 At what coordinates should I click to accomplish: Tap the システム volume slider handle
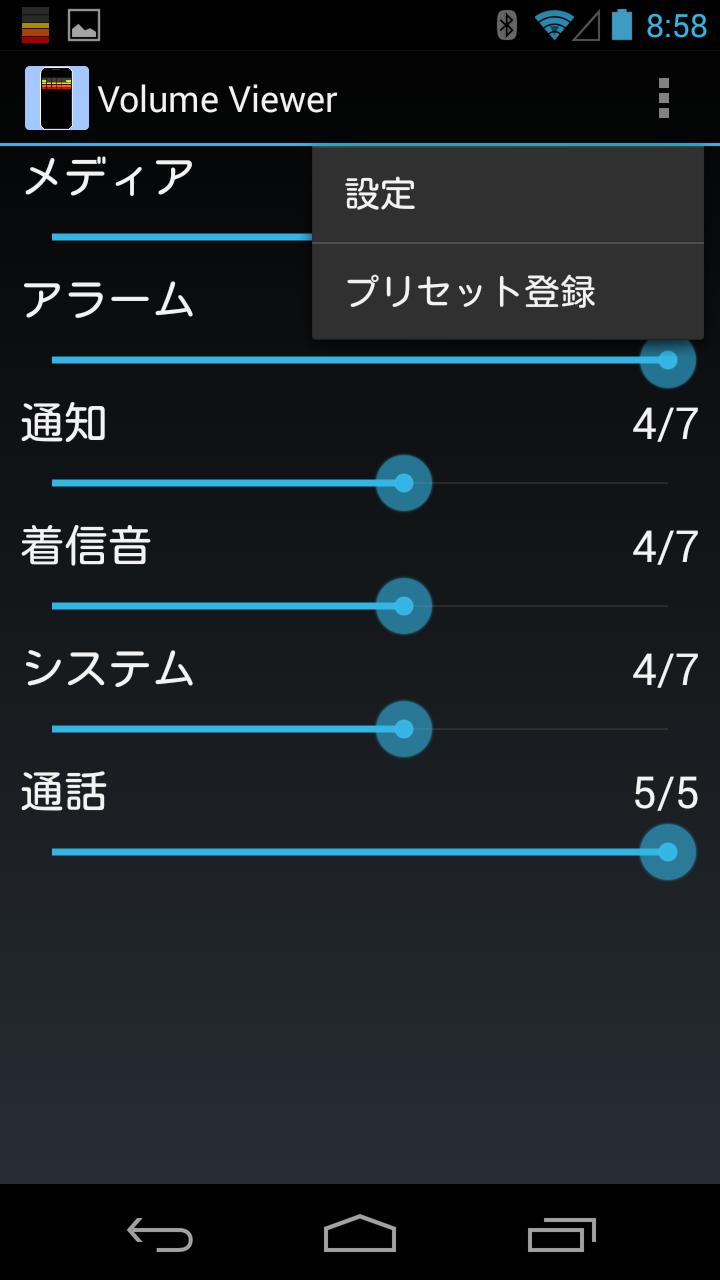tap(403, 729)
